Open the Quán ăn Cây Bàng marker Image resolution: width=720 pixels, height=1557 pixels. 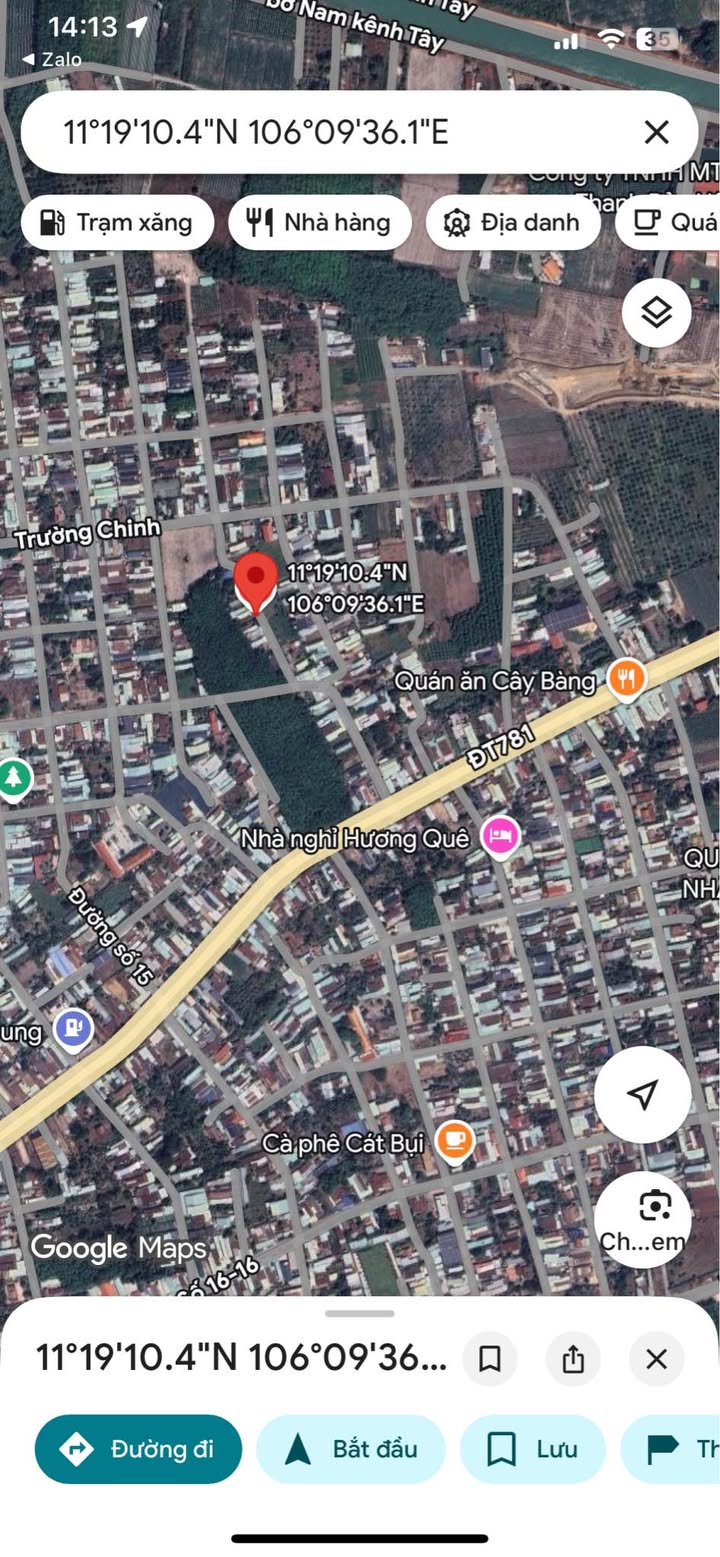(626, 679)
